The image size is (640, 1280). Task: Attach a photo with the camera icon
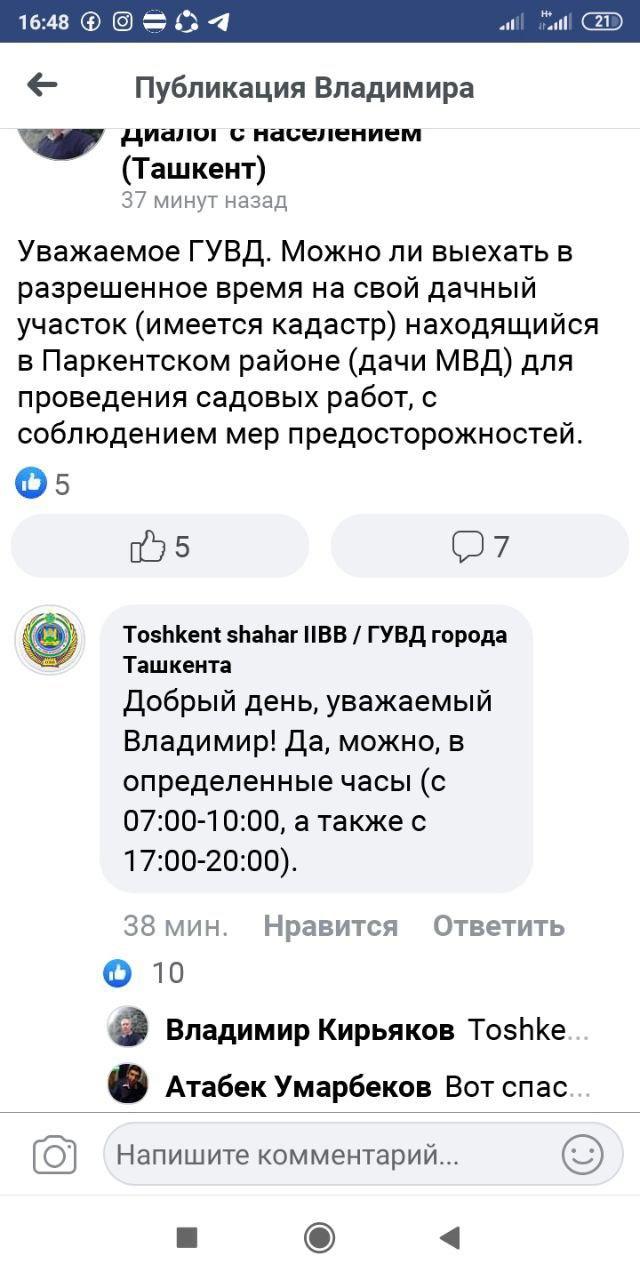(54, 1154)
